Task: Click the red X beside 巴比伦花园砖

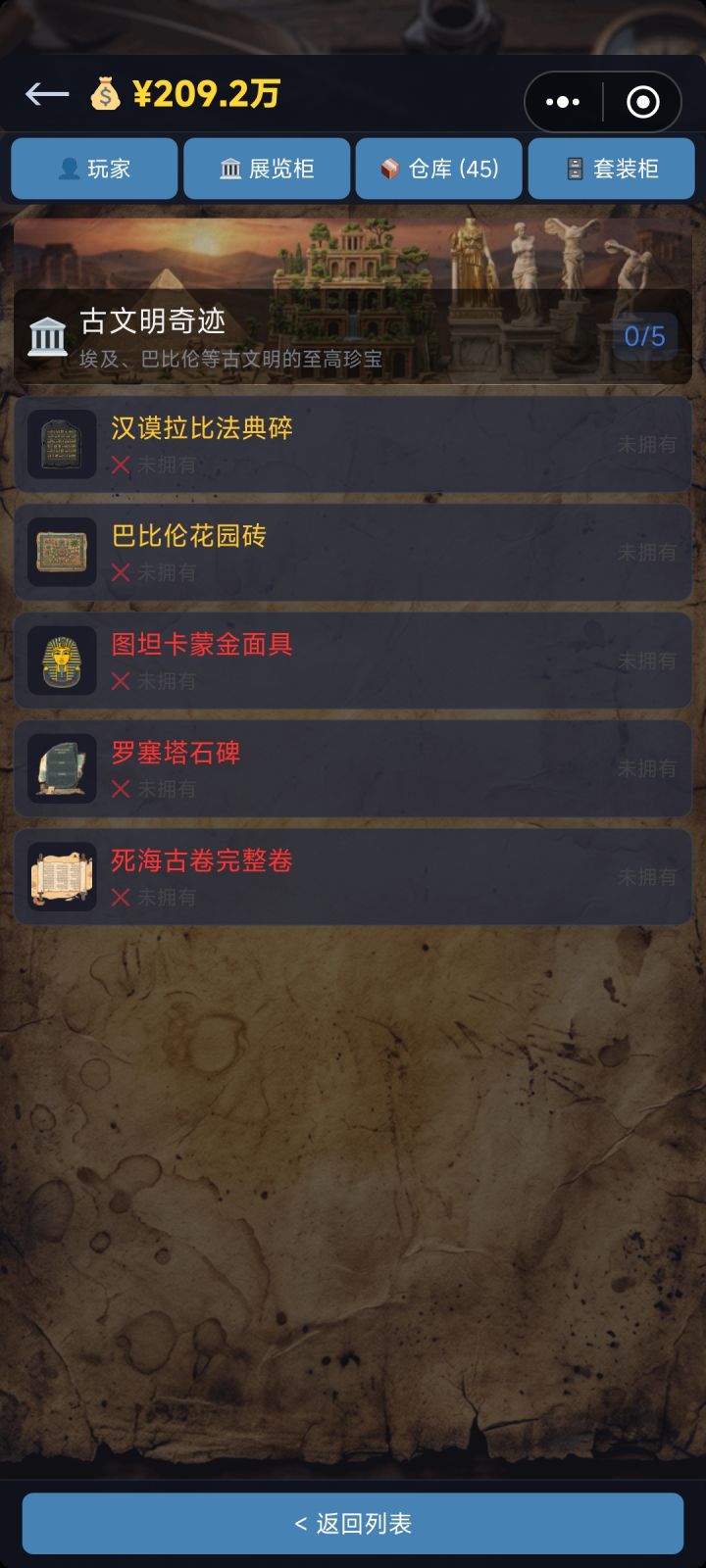Action: coord(120,573)
